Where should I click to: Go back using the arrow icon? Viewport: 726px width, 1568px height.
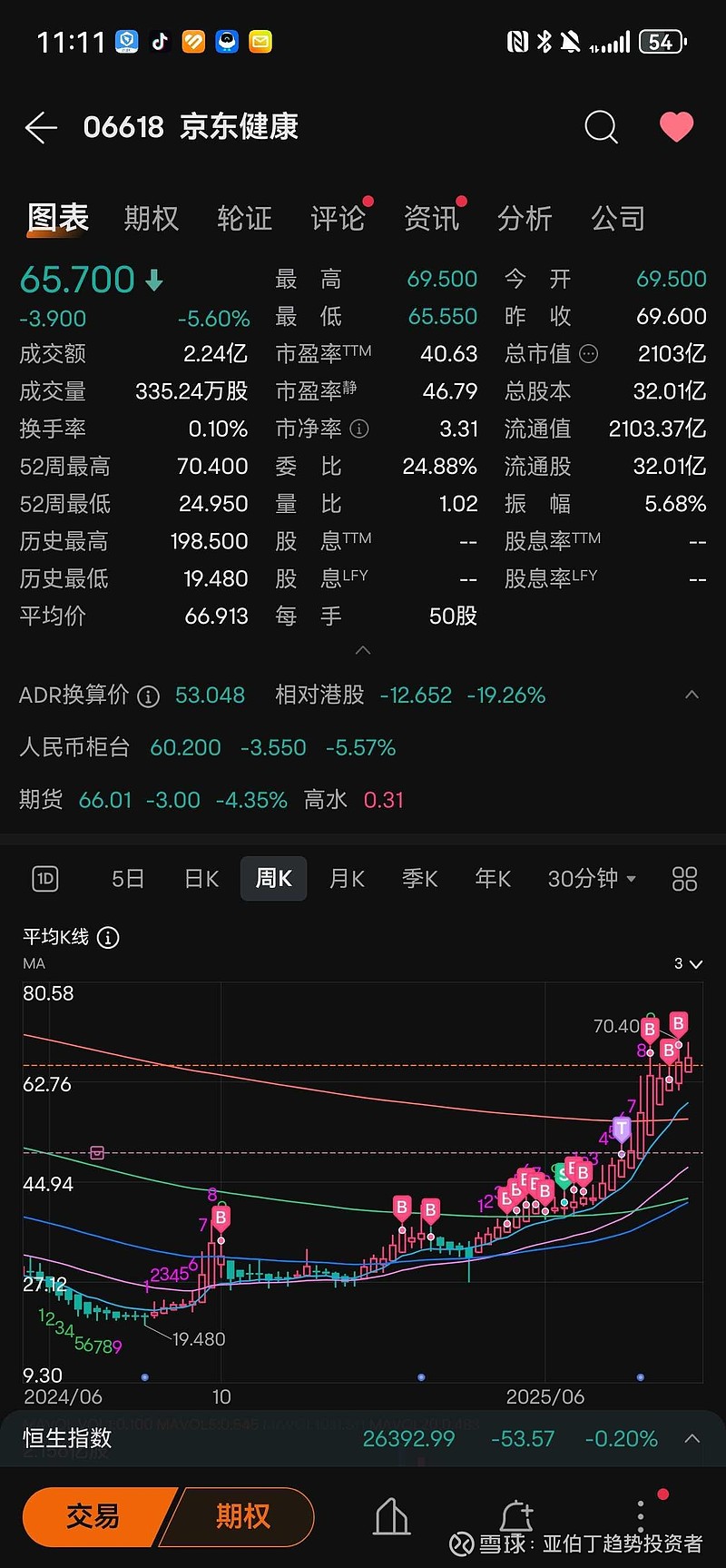point(41,128)
